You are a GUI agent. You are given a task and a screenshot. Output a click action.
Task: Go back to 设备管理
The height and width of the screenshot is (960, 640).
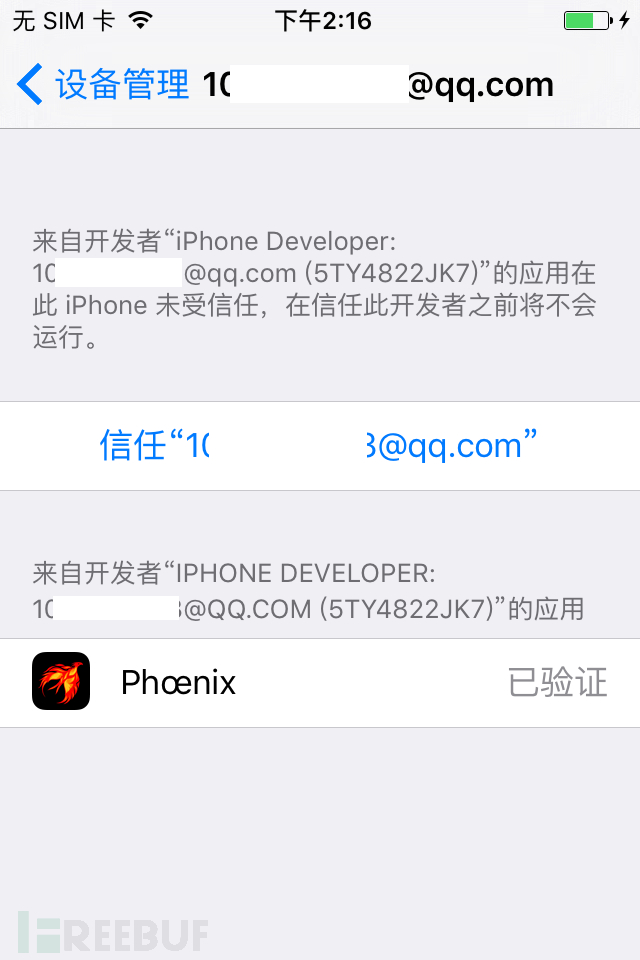pos(100,85)
